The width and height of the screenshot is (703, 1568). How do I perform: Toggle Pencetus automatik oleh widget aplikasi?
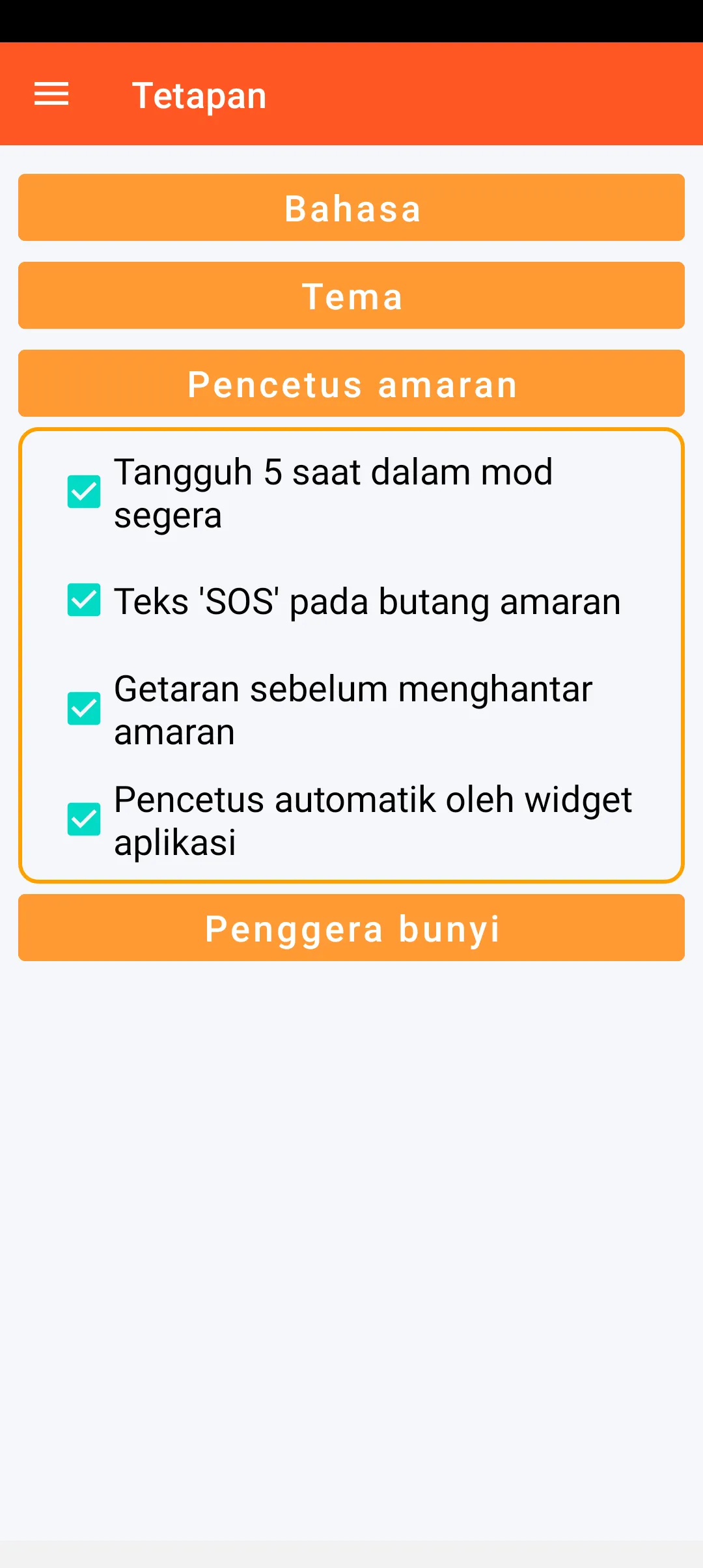84,819
